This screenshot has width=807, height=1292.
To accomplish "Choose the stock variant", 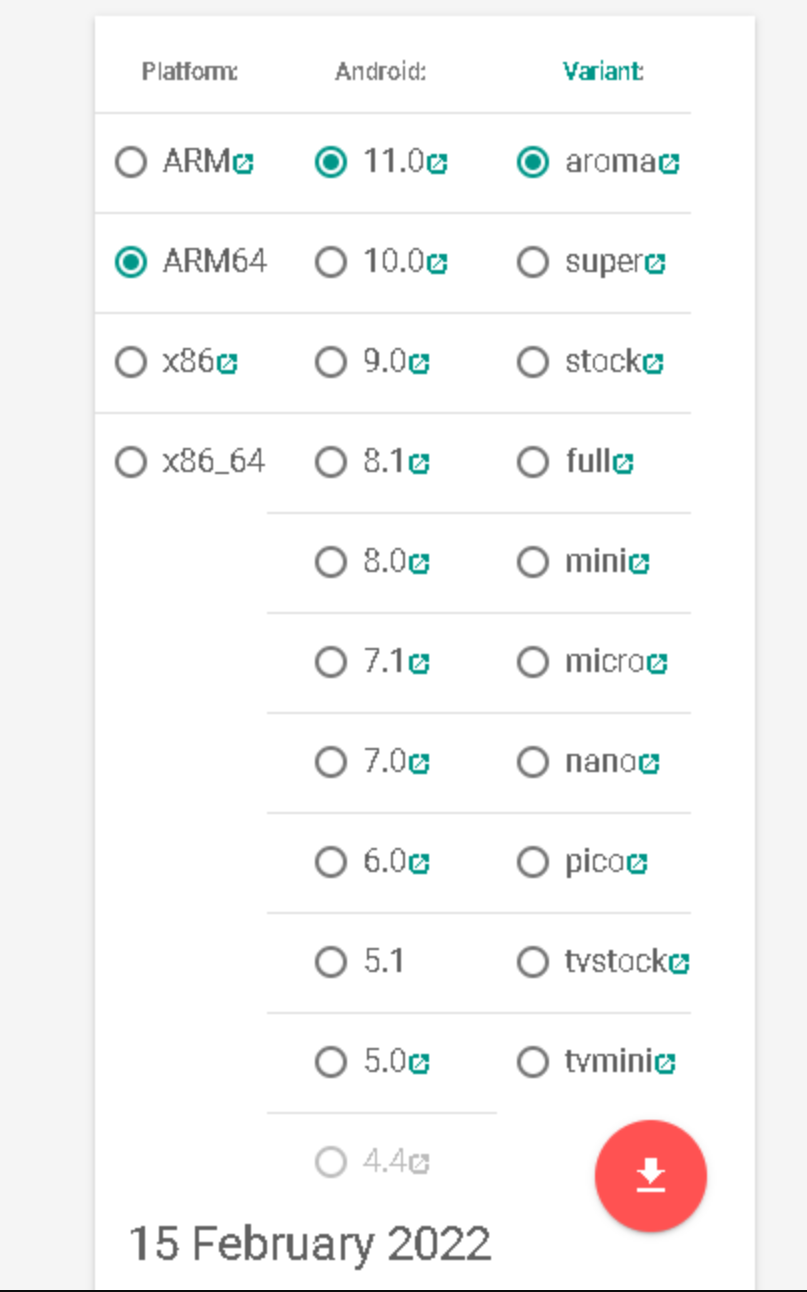I will pos(532,362).
